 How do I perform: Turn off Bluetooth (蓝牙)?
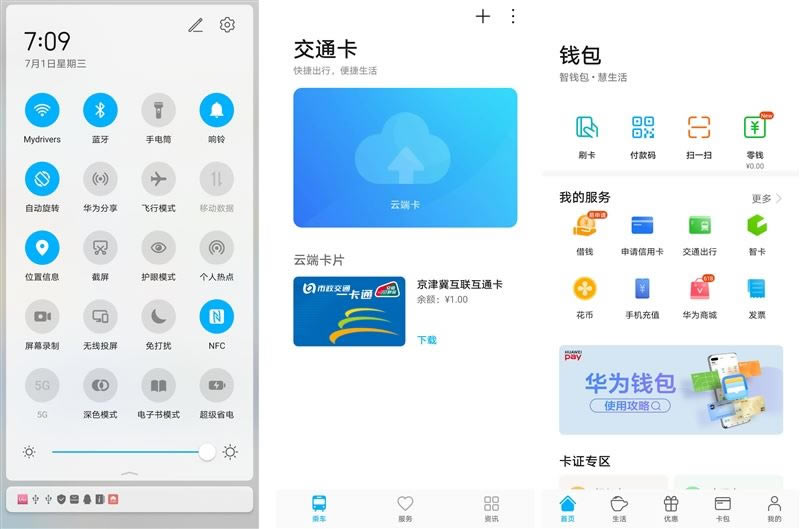coord(100,110)
